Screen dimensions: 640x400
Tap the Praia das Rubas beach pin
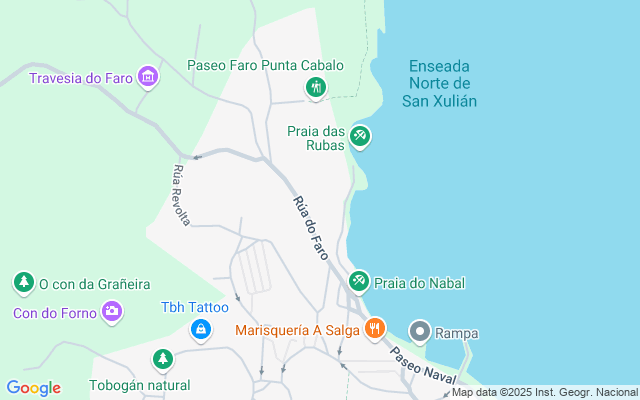point(360,137)
